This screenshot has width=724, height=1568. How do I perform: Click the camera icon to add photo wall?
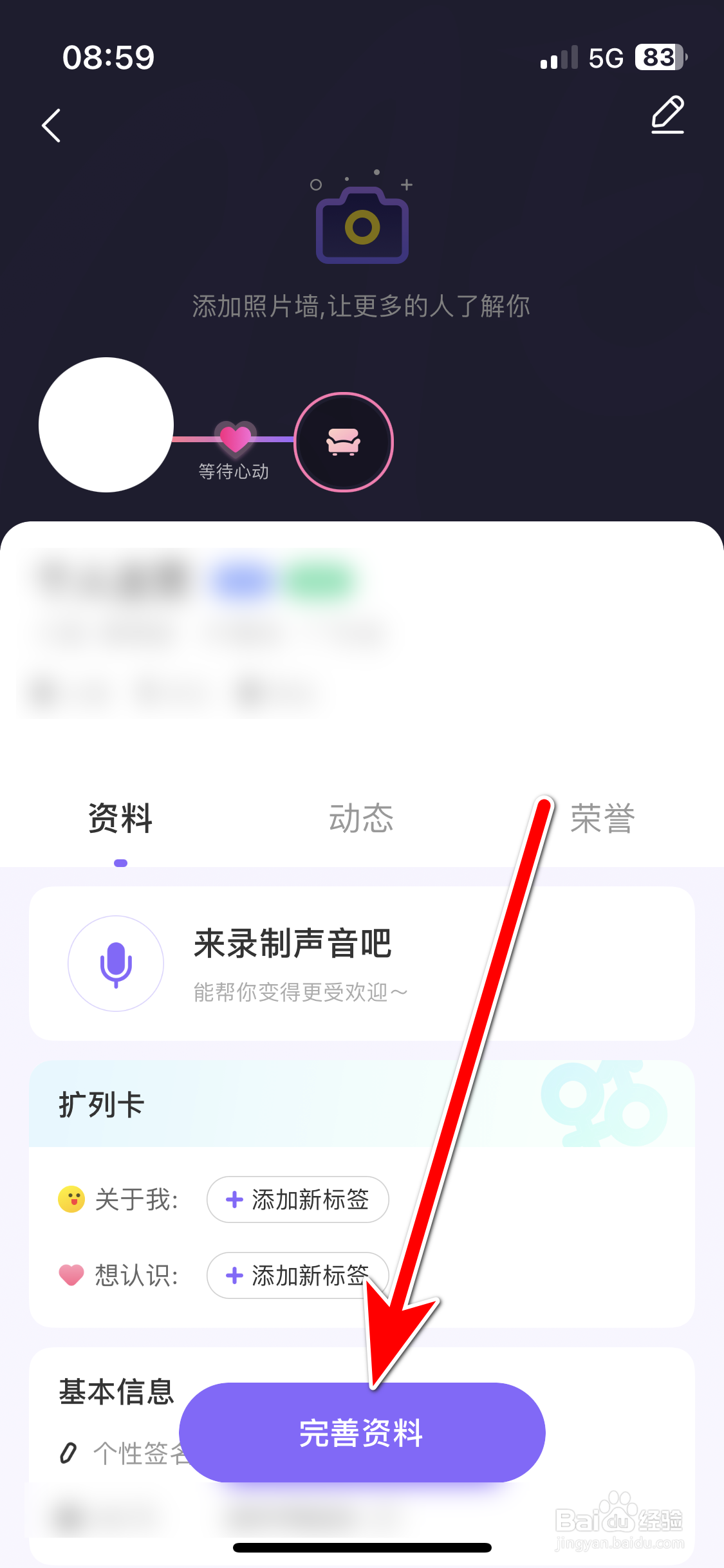click(x=362, y=225)
